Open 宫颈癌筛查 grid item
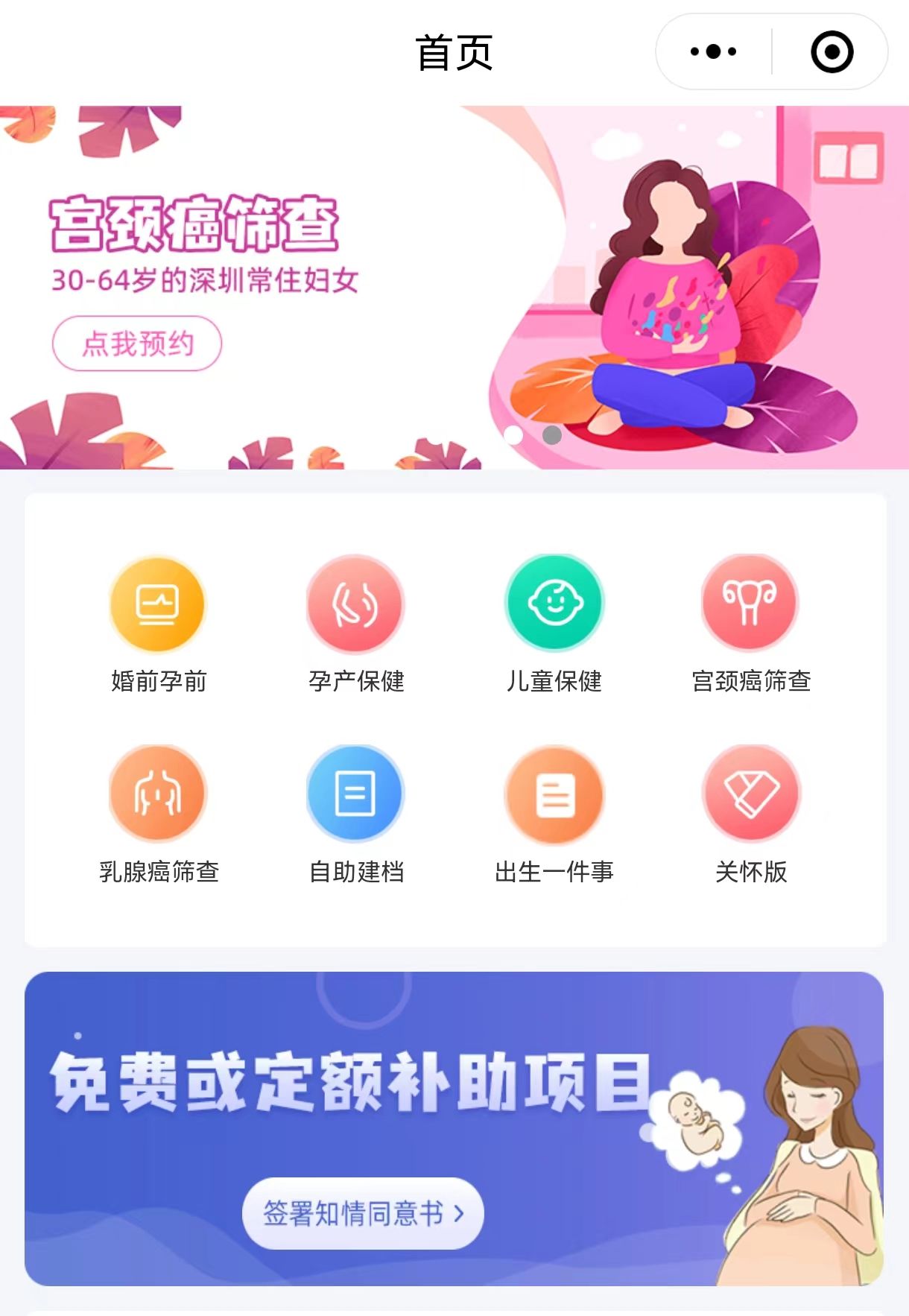The width and height of the screenshot is (909, 1316). click(x=750, y=603)
